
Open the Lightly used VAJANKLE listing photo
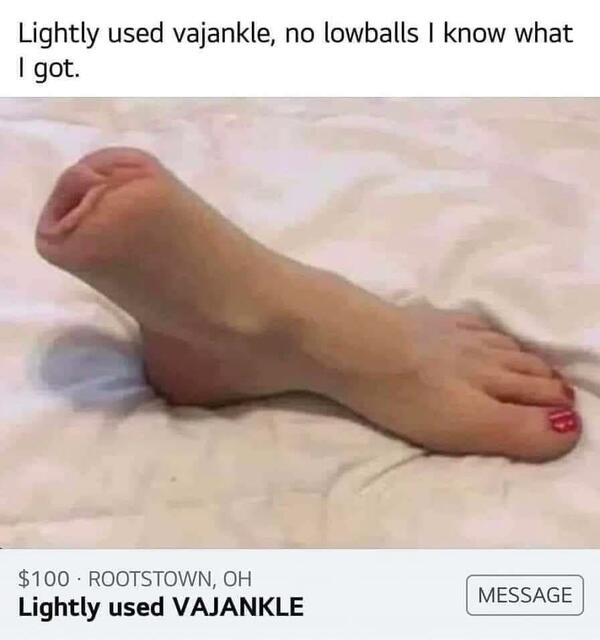(300, 322)
